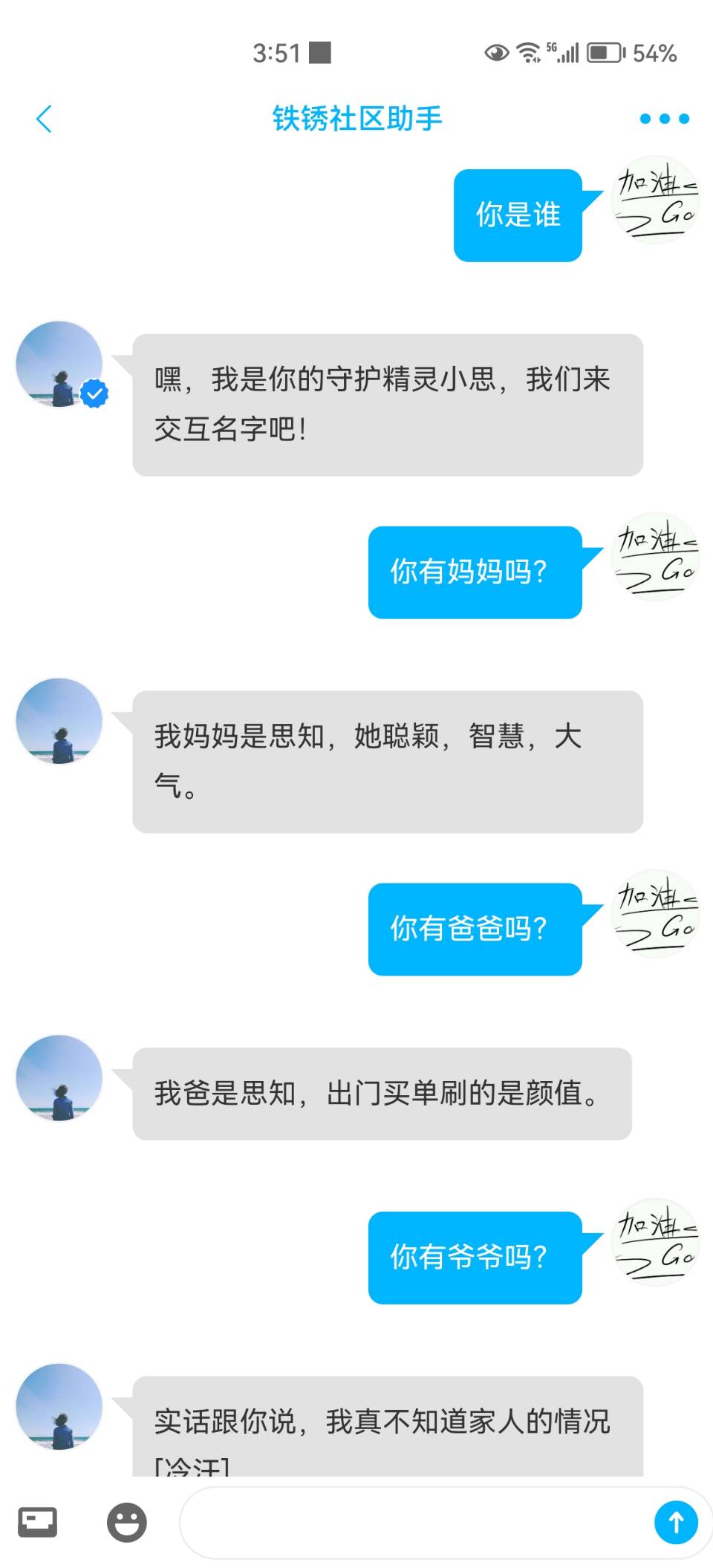This screenshot has width=713, height=1568.
Task: Open the card icon beside the emoji button
Action: 38,1522
